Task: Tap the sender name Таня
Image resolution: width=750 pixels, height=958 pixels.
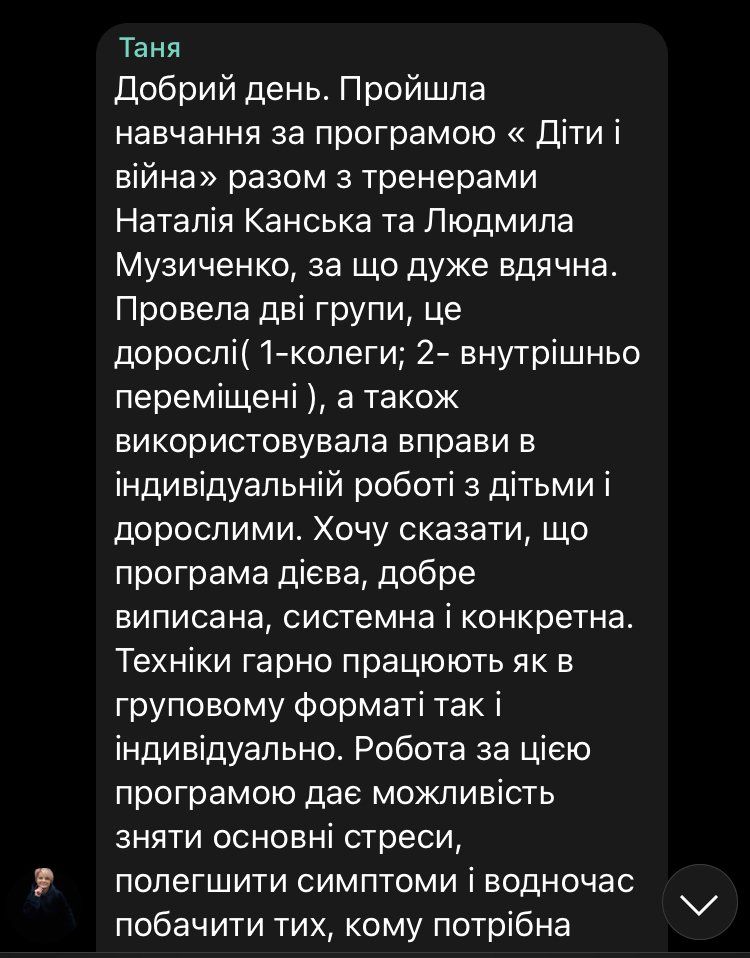Action: [150, 48]
